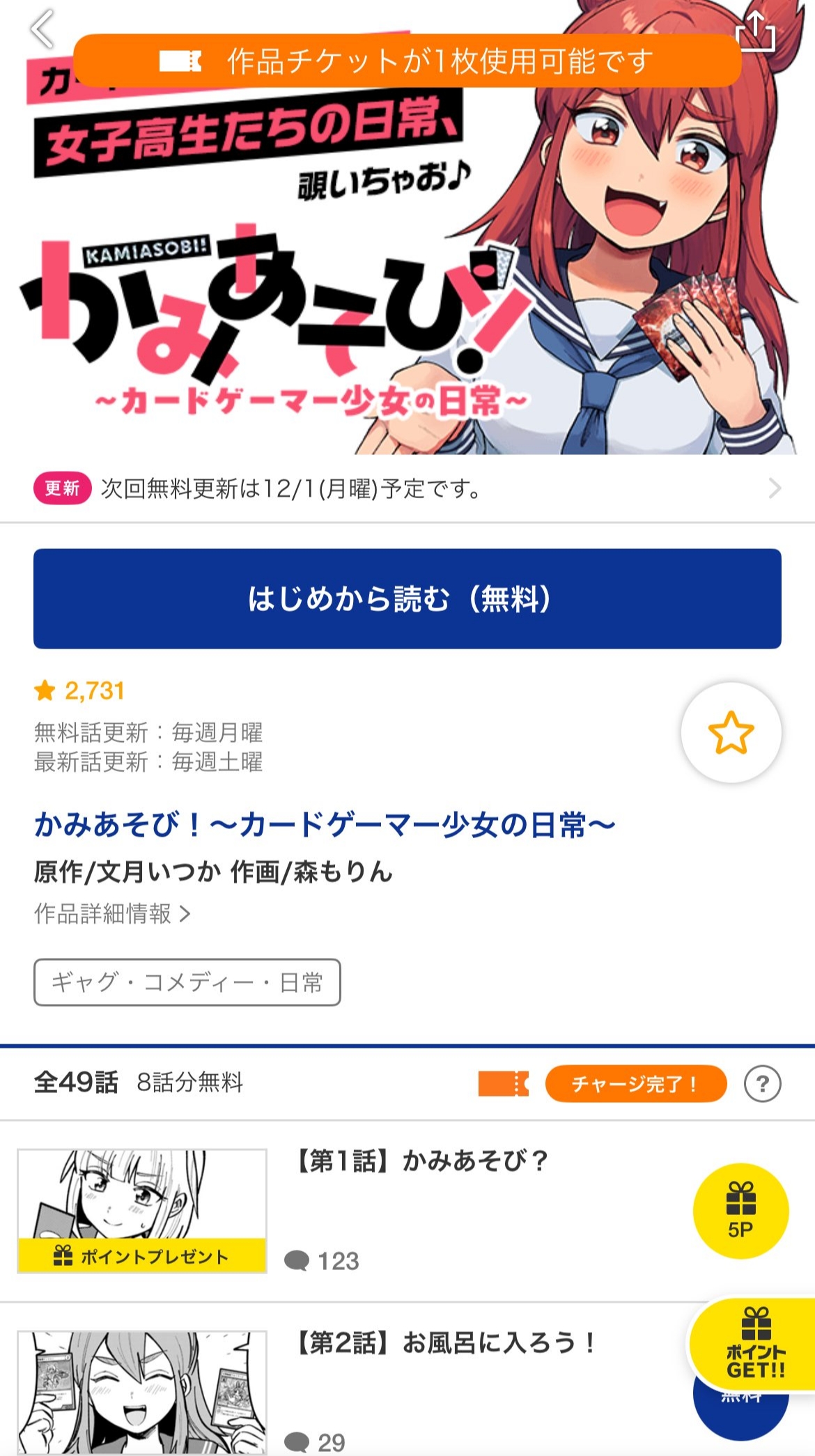Add the series to favorites with the star button
The height and width of the screenshot is (1456, 815).
(731, 732)
